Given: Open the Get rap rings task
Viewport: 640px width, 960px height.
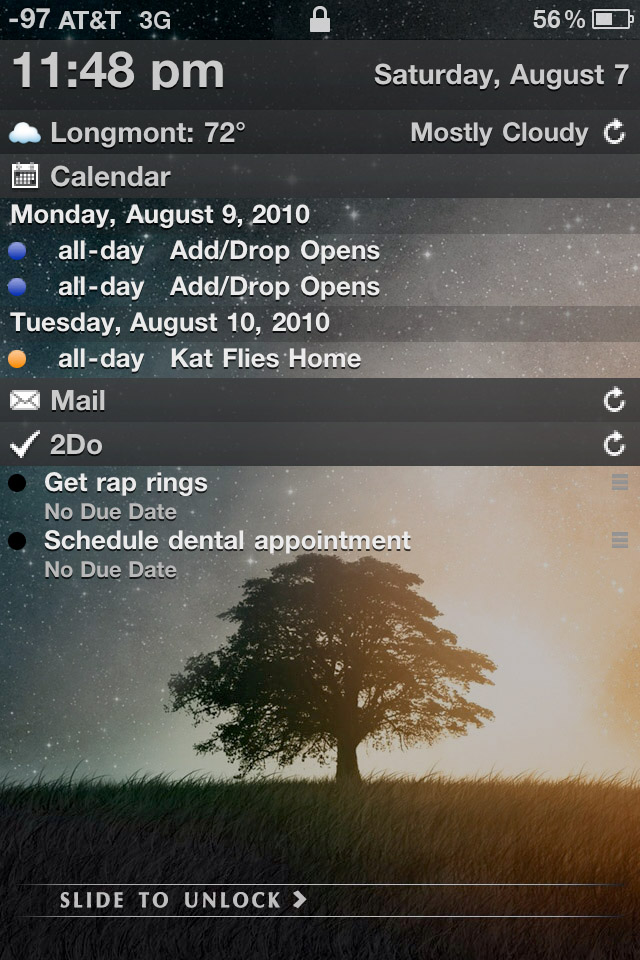Looking at the screenshot, I should [x=126, y=483].
